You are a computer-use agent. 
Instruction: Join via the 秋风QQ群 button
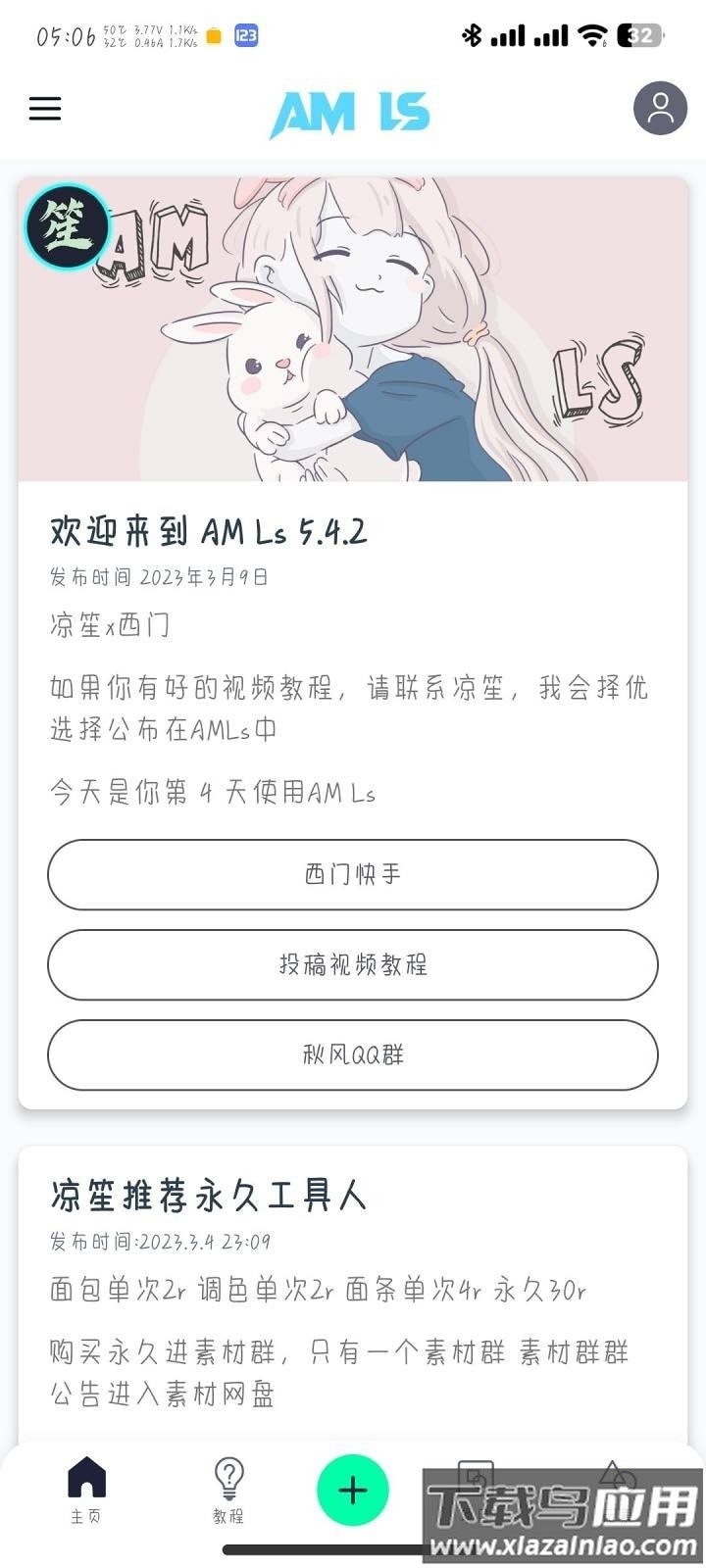(x=352, y=1055)
